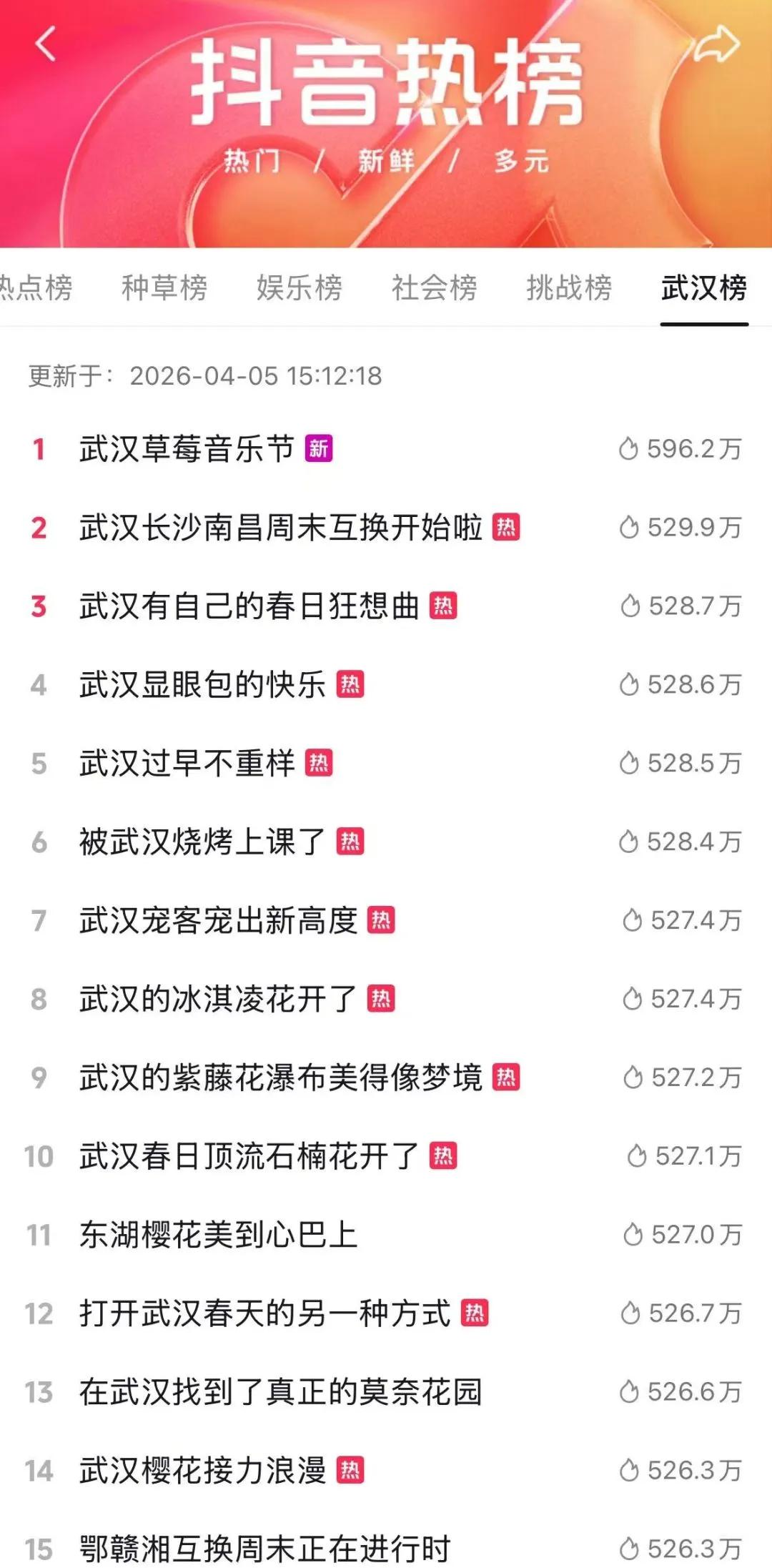Viewport: 772px width, 1568px height.
Task: Open topic 武汉的冰淇凌花开了
Action: click(218, 1000)
